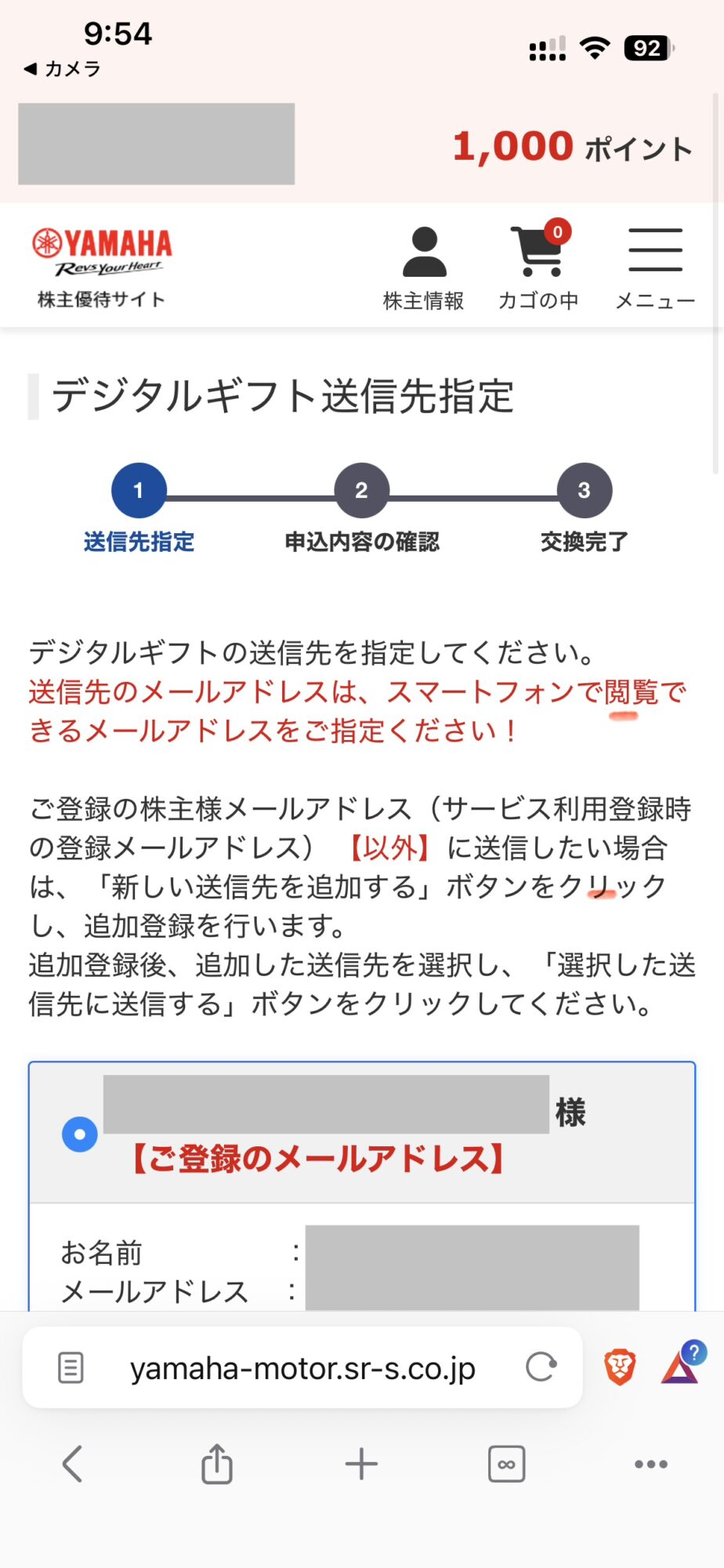Open 株主情報 shareholder info
724x1568 pixels.
pos(424,267)
